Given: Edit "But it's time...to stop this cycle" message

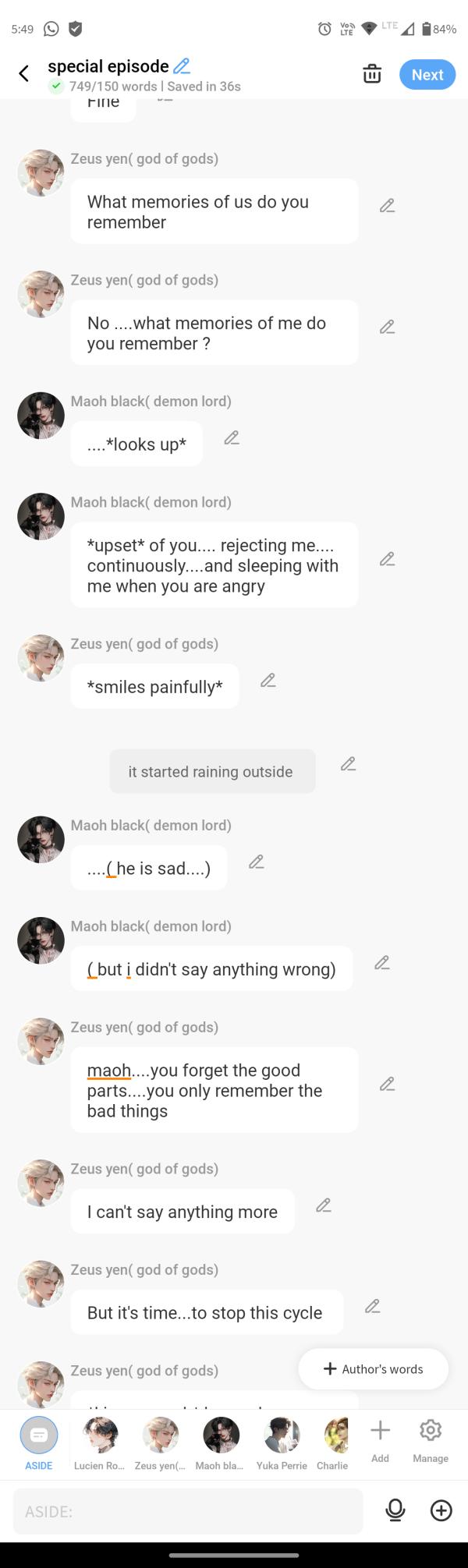Looking at the screenshot, I should tap(373, 1306).
